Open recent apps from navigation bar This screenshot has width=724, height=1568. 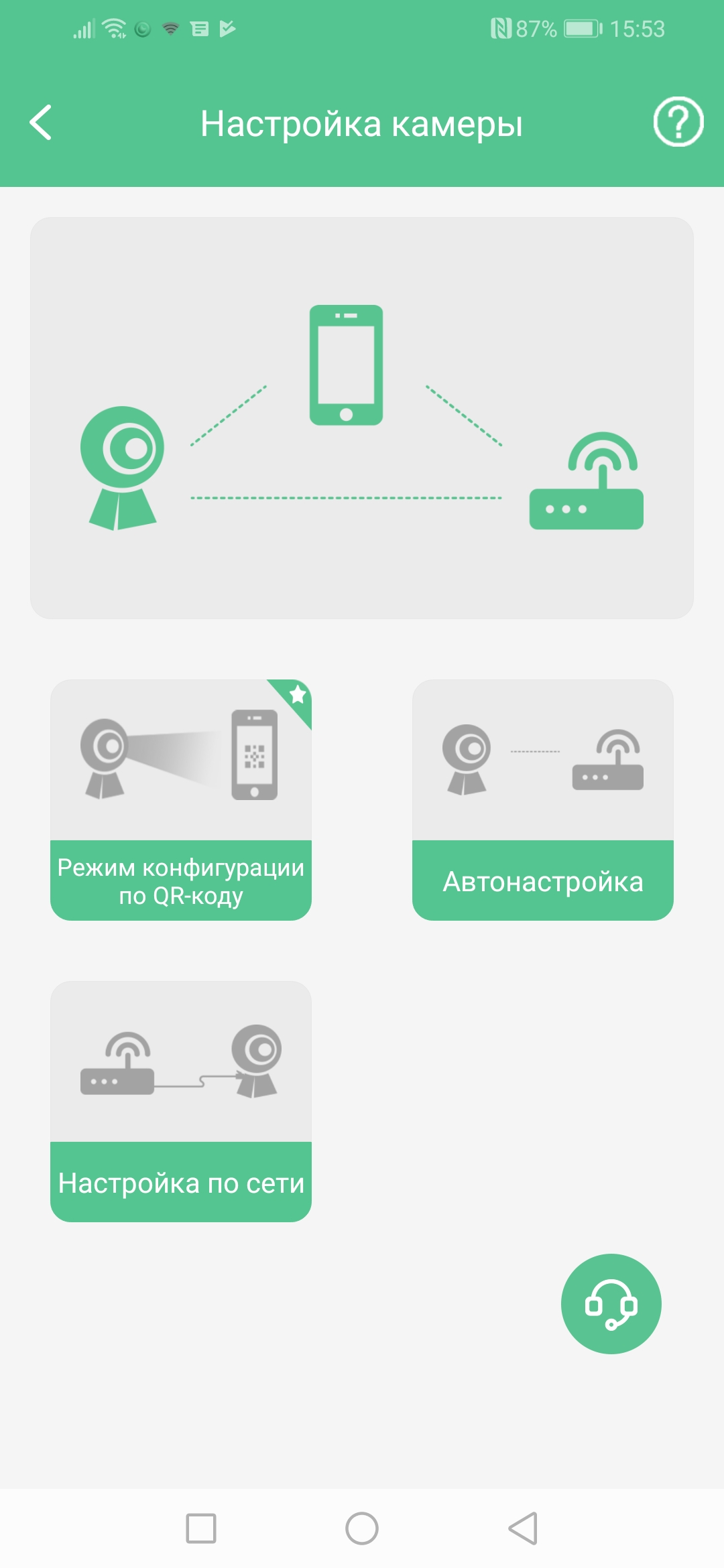201,1528
